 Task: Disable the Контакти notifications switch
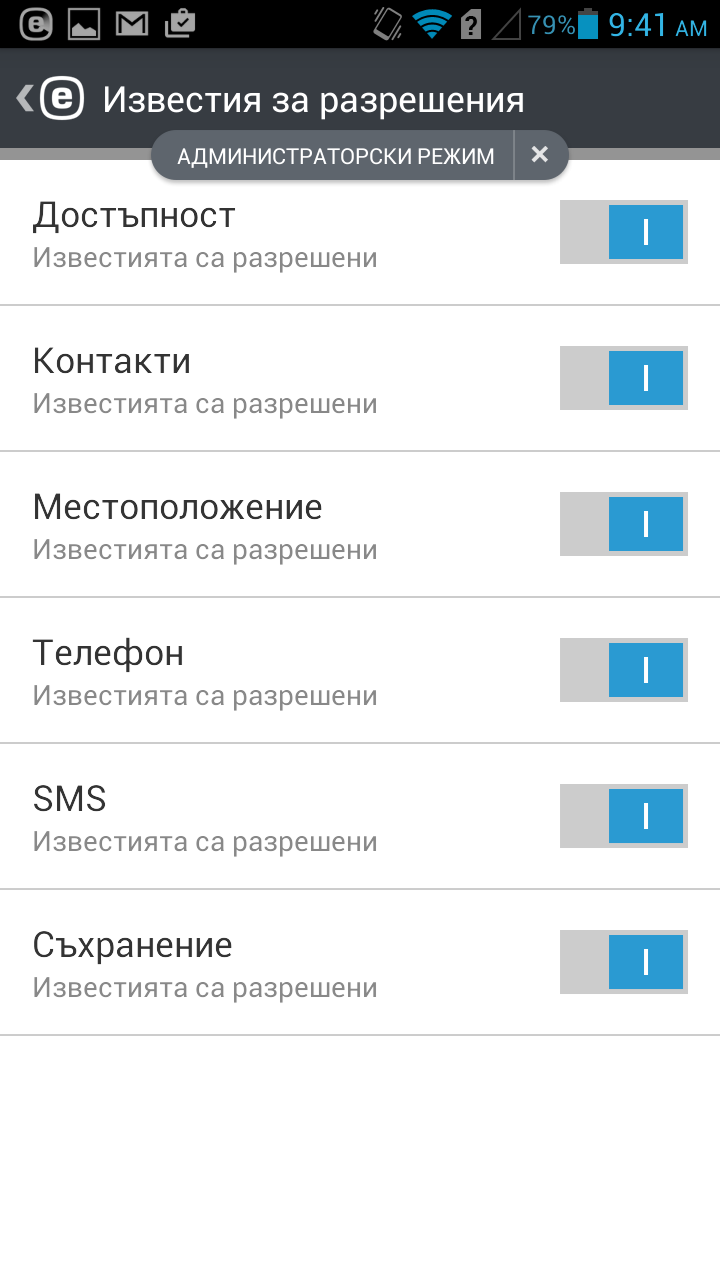[x=623, y=378]
